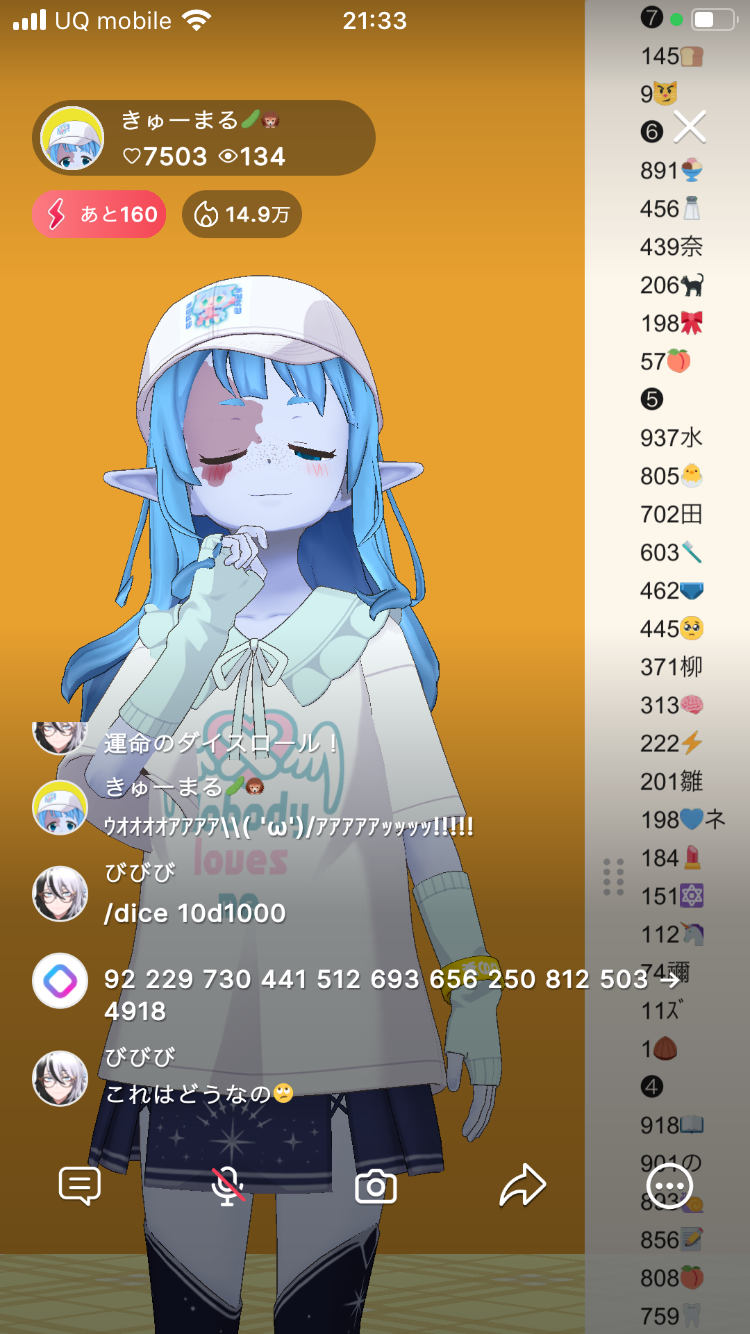Viewport: 750px width, 1334px height.
Task: Open びびび's avatar on the dice comment
Action: click(60, 893)
